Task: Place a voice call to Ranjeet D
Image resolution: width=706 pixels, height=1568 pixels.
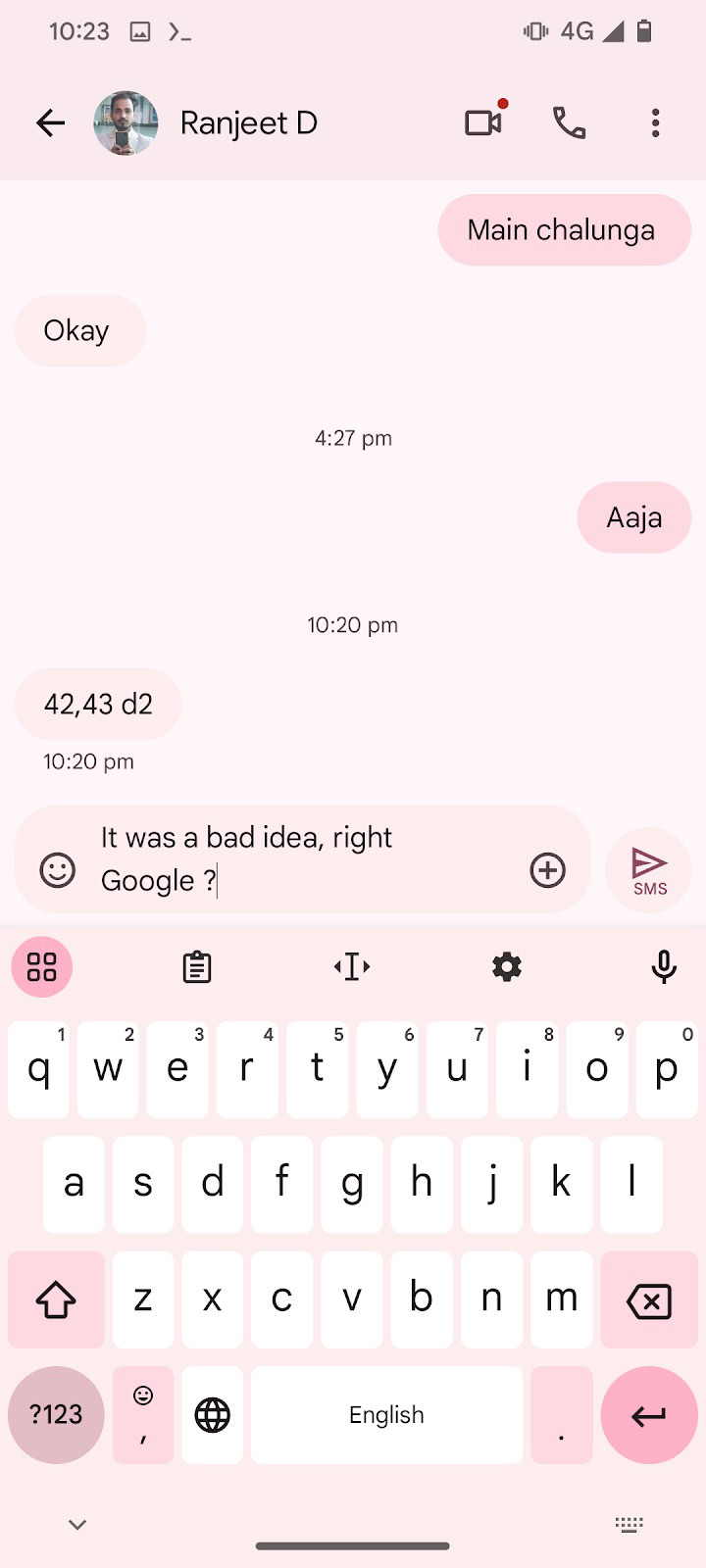Action: (569, 122)
